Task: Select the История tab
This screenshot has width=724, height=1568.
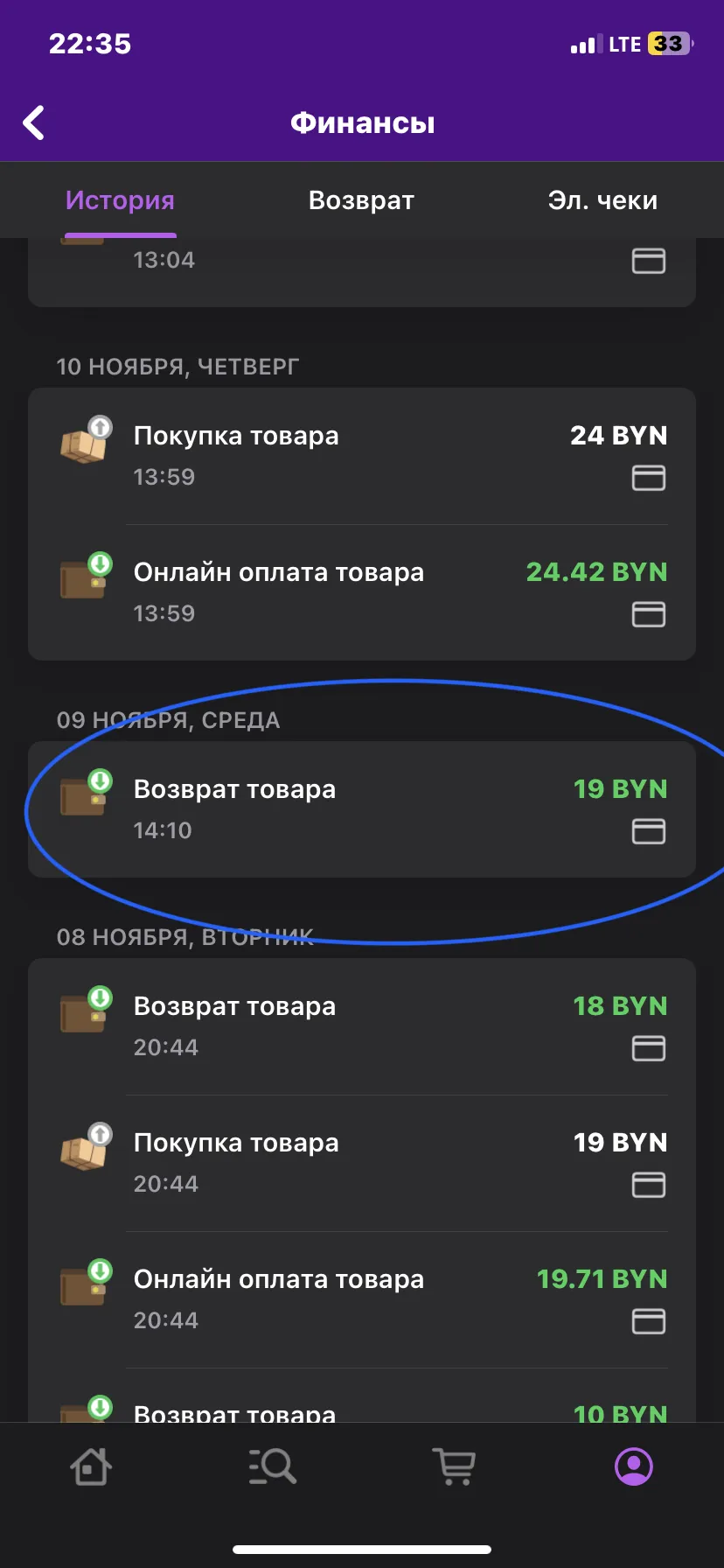Action: pyautogui.click(x=120, y=200)
